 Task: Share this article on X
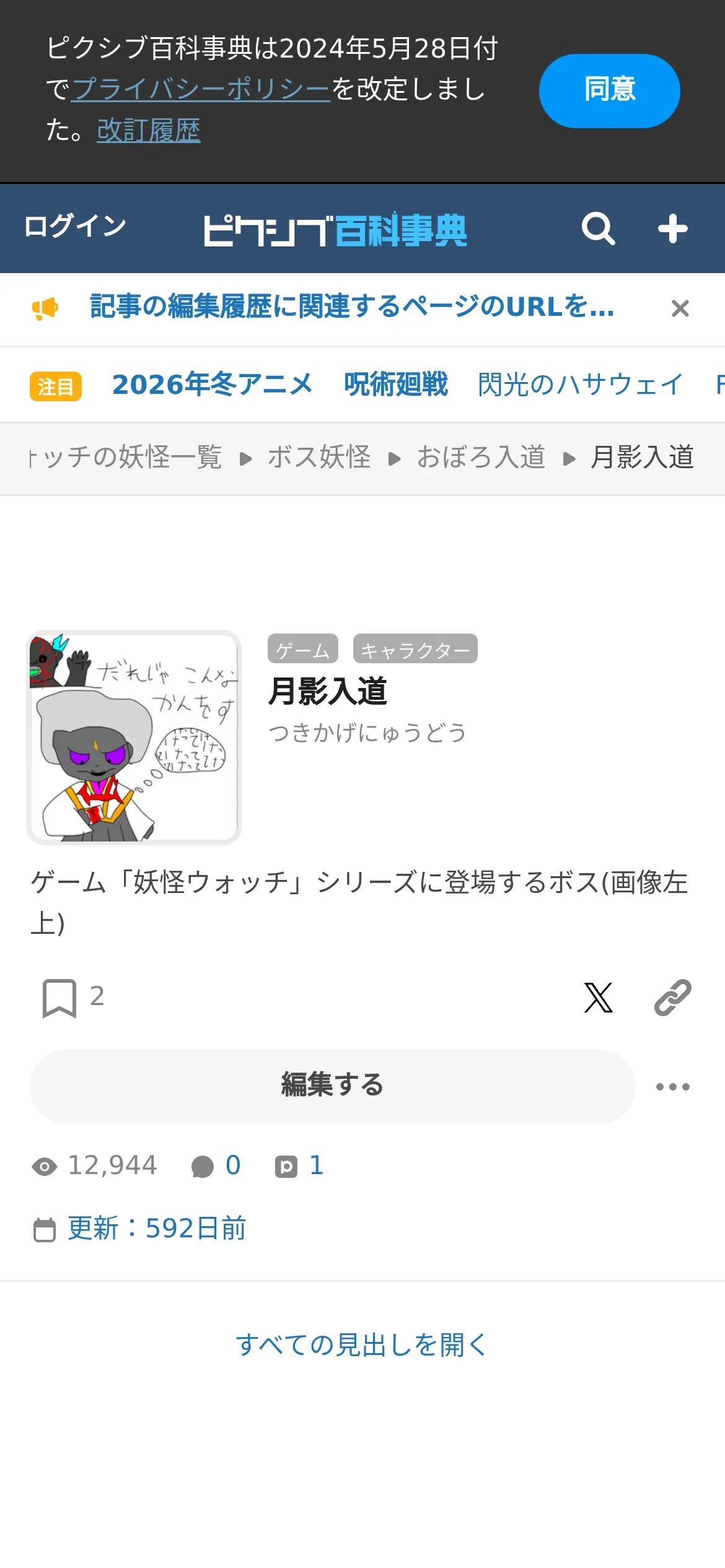tap(598, 998)
